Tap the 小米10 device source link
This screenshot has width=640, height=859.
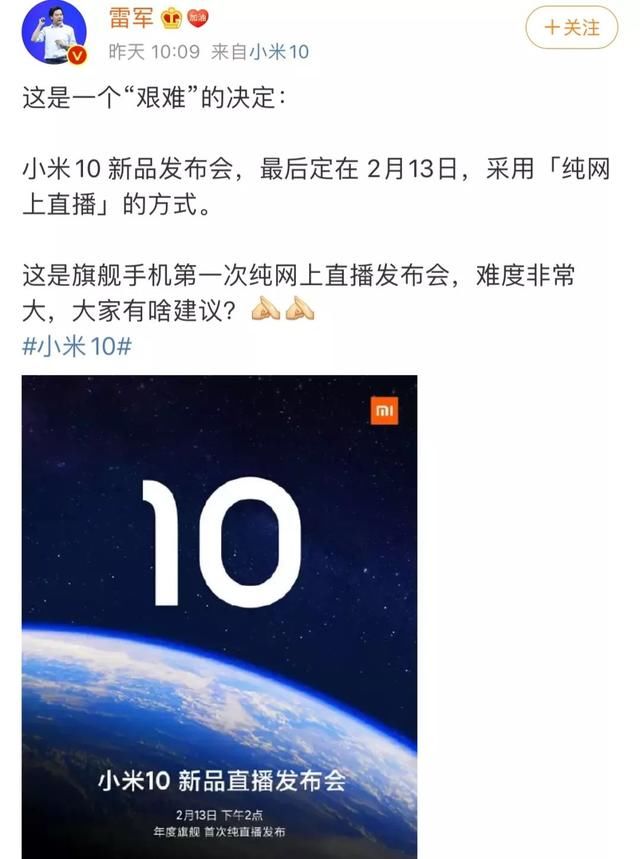[279, 51]
